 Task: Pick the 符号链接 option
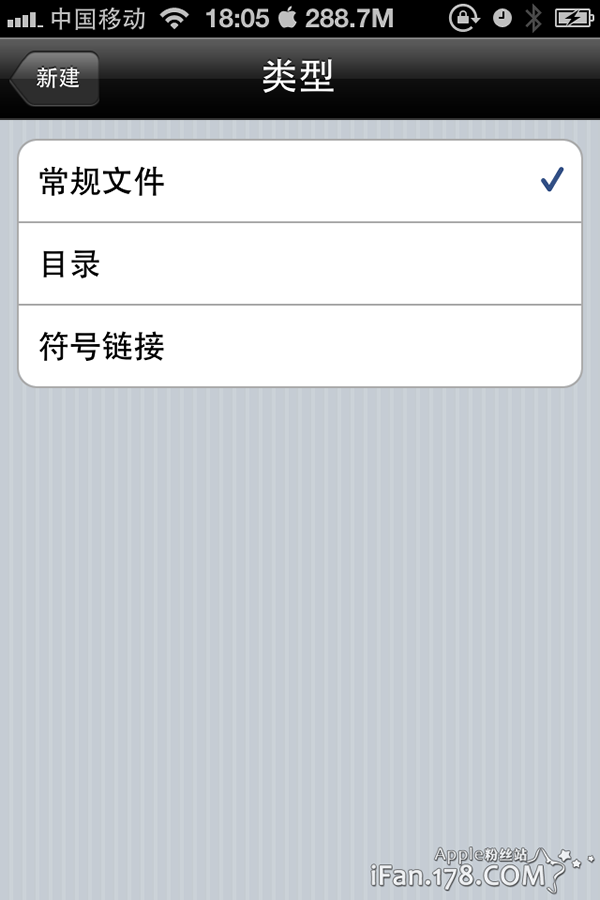pos(300,346)
